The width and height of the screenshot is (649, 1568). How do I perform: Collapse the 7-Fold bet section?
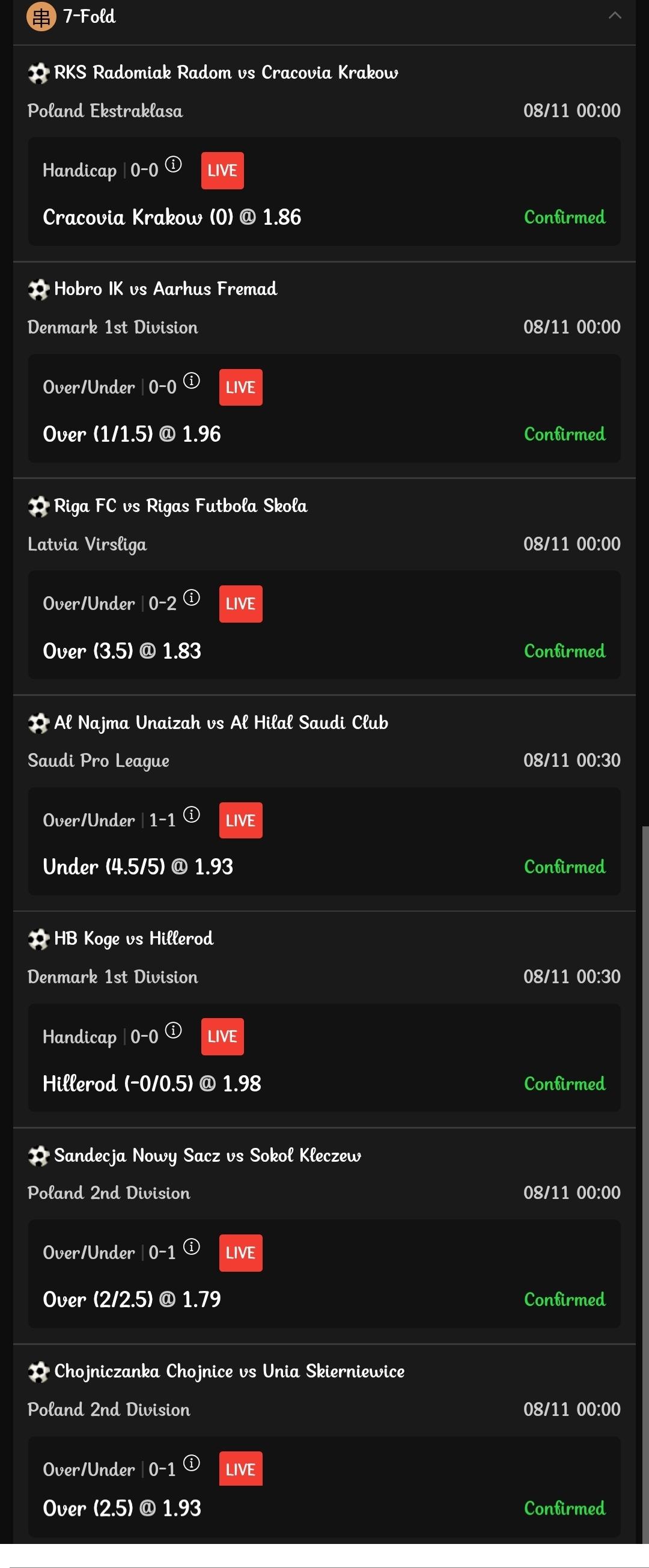click(615, 16)
